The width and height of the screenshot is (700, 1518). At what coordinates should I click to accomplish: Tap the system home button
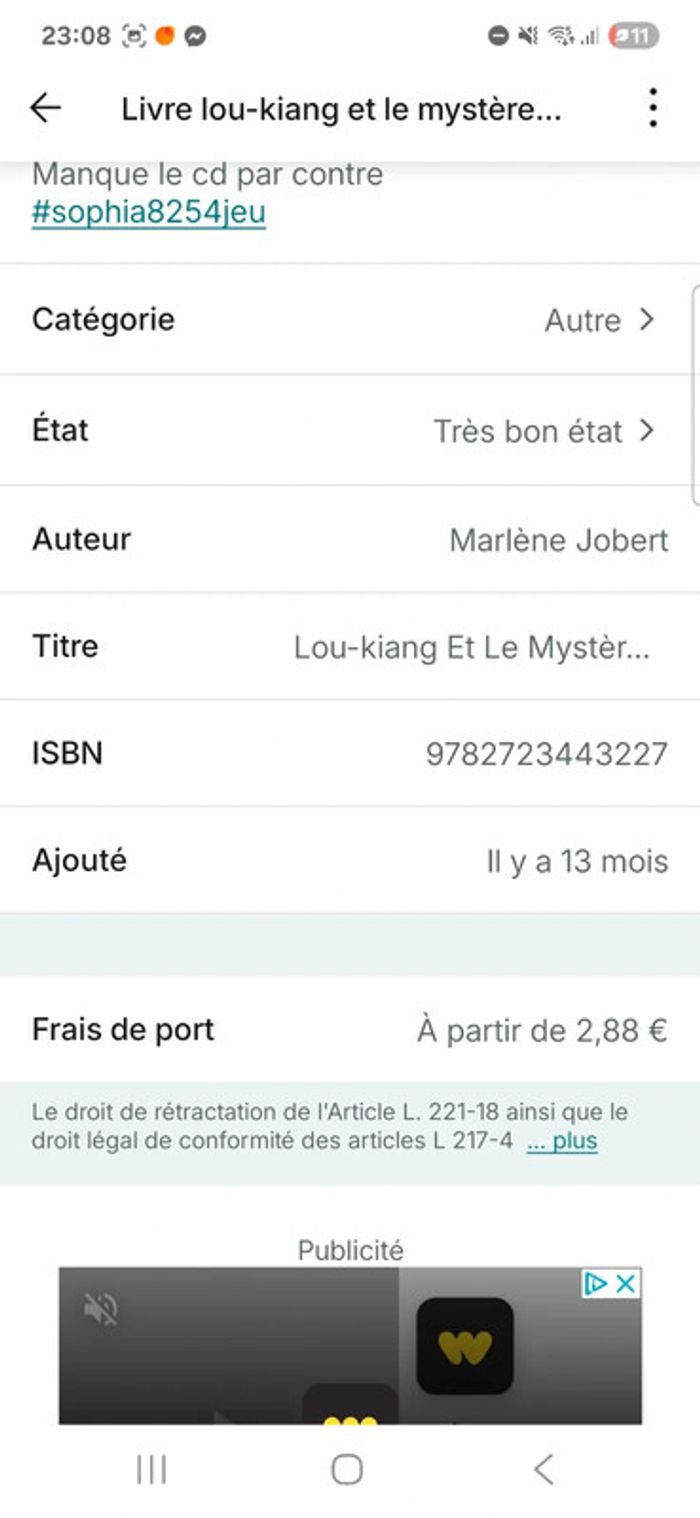point(347,1468)
